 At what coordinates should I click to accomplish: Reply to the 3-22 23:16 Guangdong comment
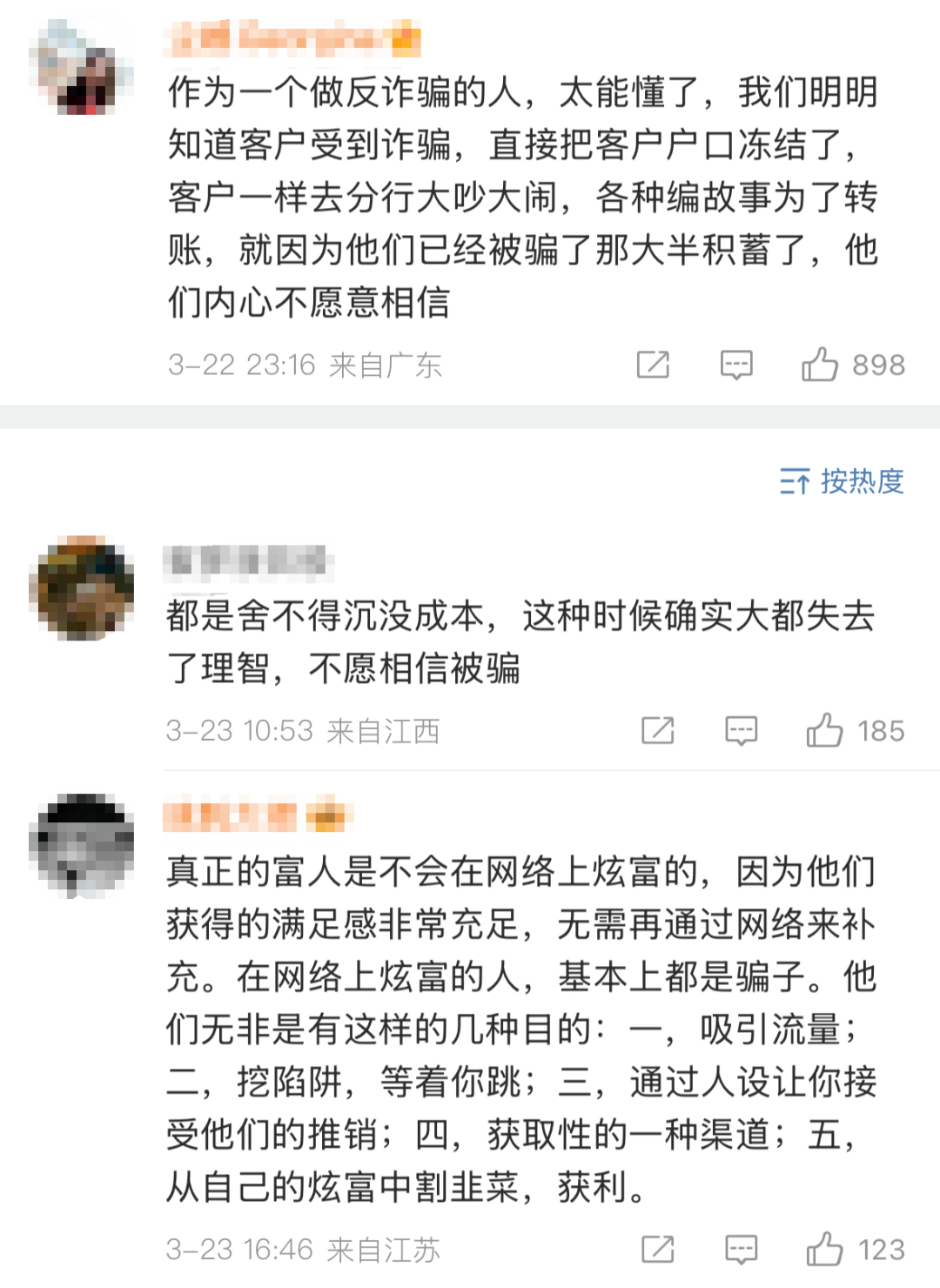(736, 365)
